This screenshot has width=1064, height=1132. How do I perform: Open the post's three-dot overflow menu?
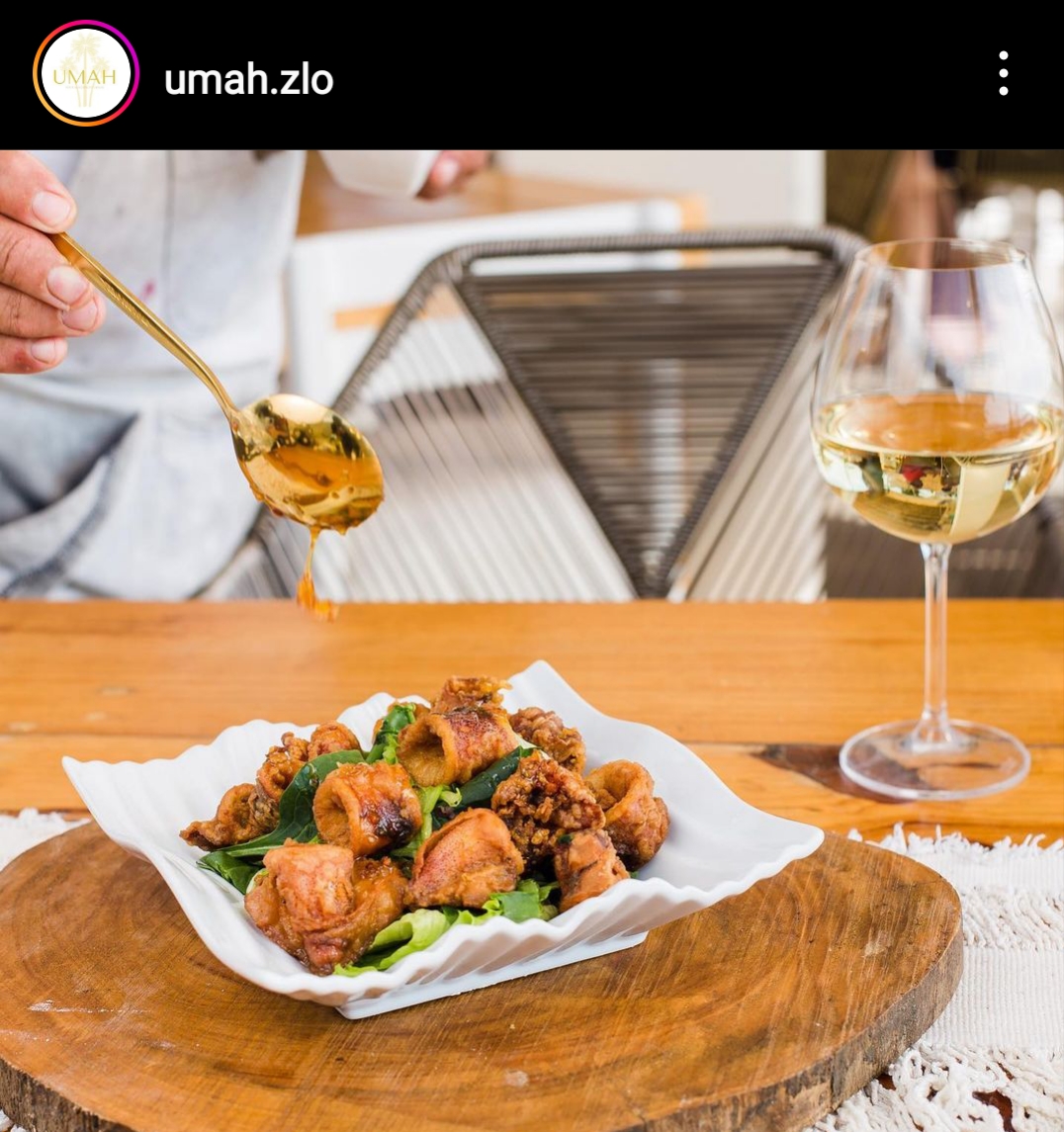(x=1003, y=74)
